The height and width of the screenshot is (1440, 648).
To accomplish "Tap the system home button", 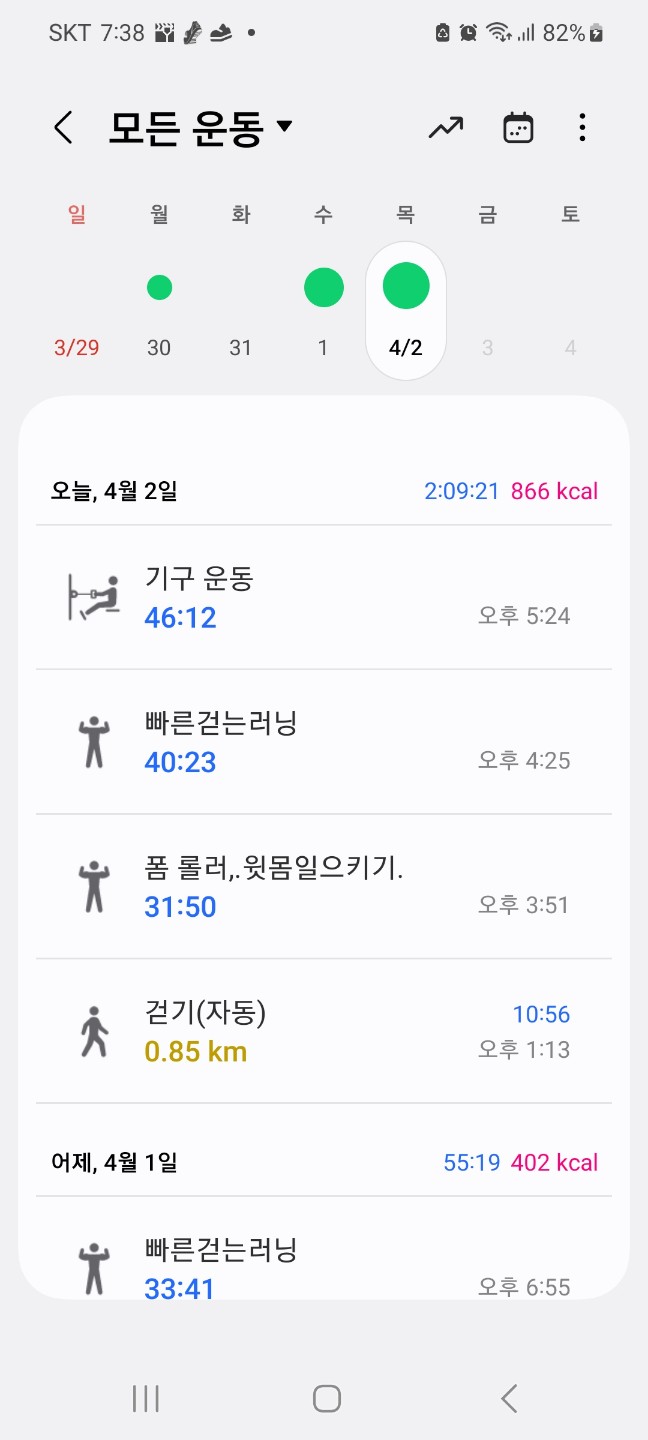I will pyautogui.click(x=326, y=1399).
